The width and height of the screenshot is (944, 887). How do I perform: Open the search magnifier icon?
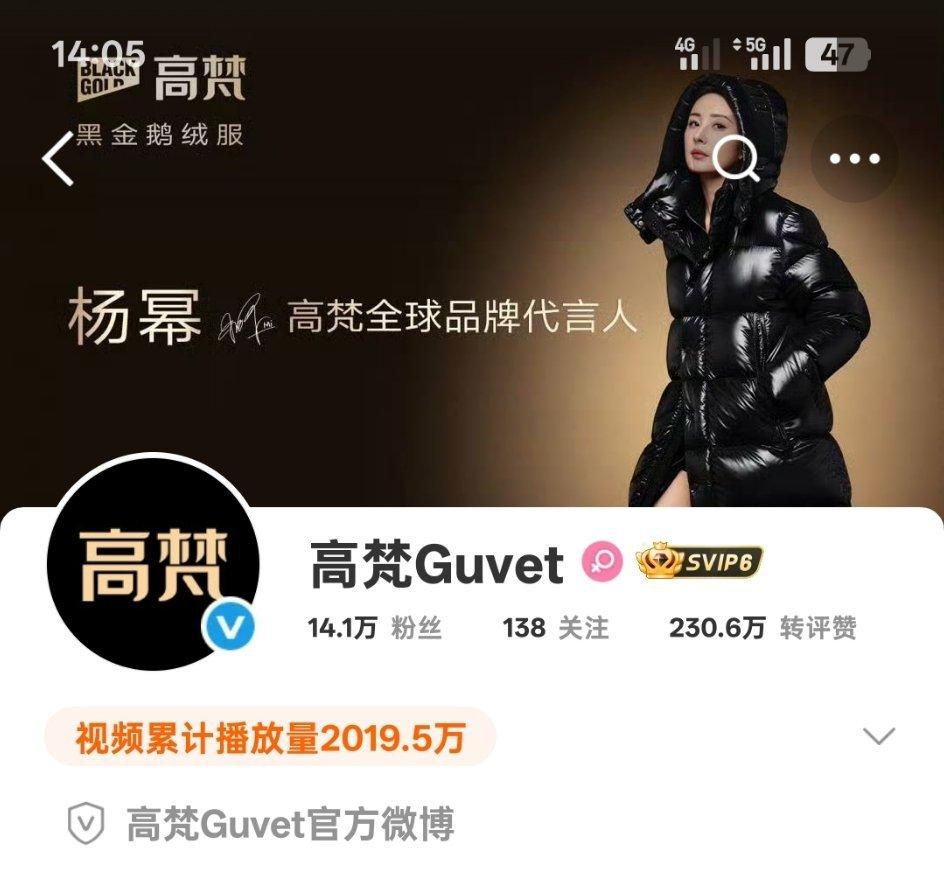click(739, 157)
